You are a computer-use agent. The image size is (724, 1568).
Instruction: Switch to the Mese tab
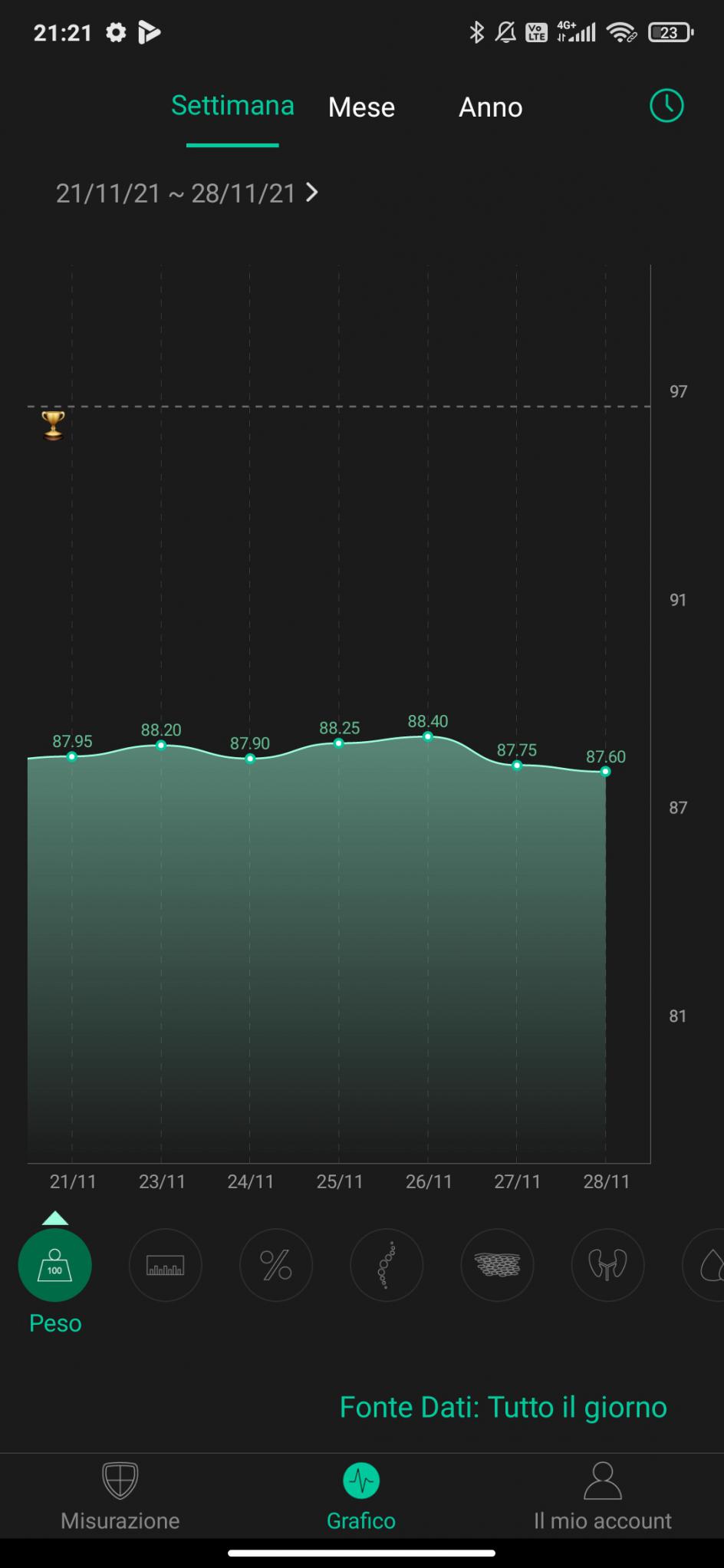361,107
